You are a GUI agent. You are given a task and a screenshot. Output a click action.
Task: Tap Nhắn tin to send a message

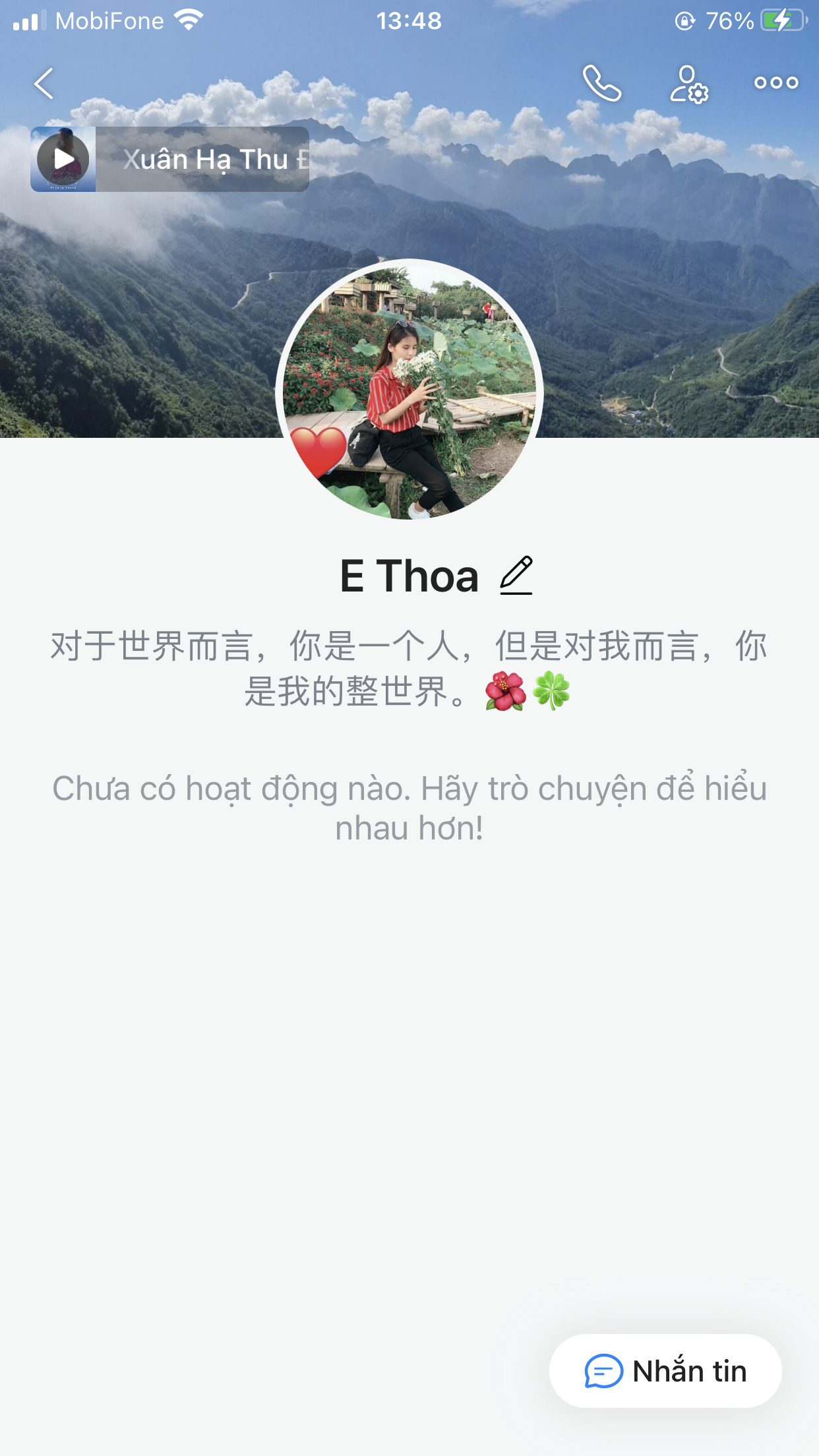click(665, 1371)
